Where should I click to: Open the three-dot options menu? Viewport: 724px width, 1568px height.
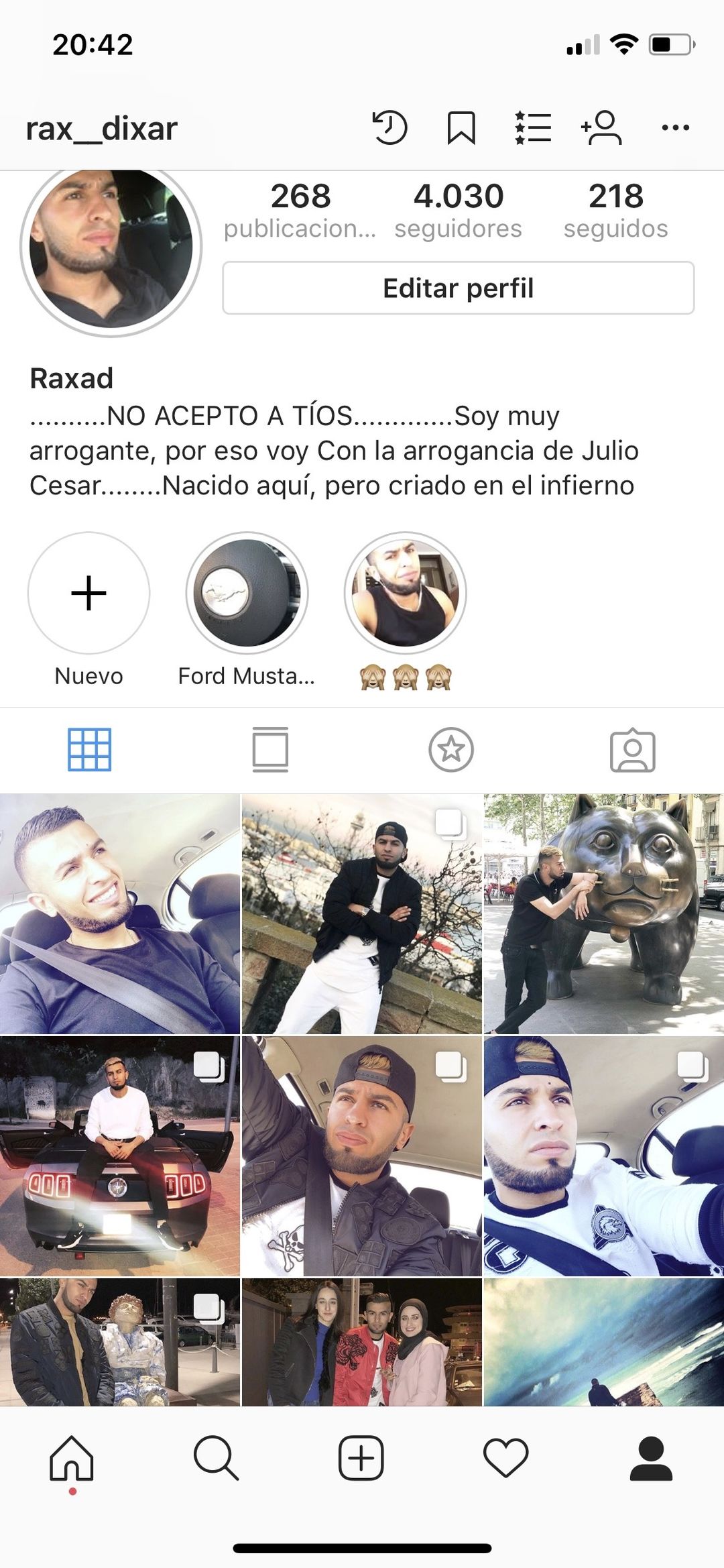point(675,127)
